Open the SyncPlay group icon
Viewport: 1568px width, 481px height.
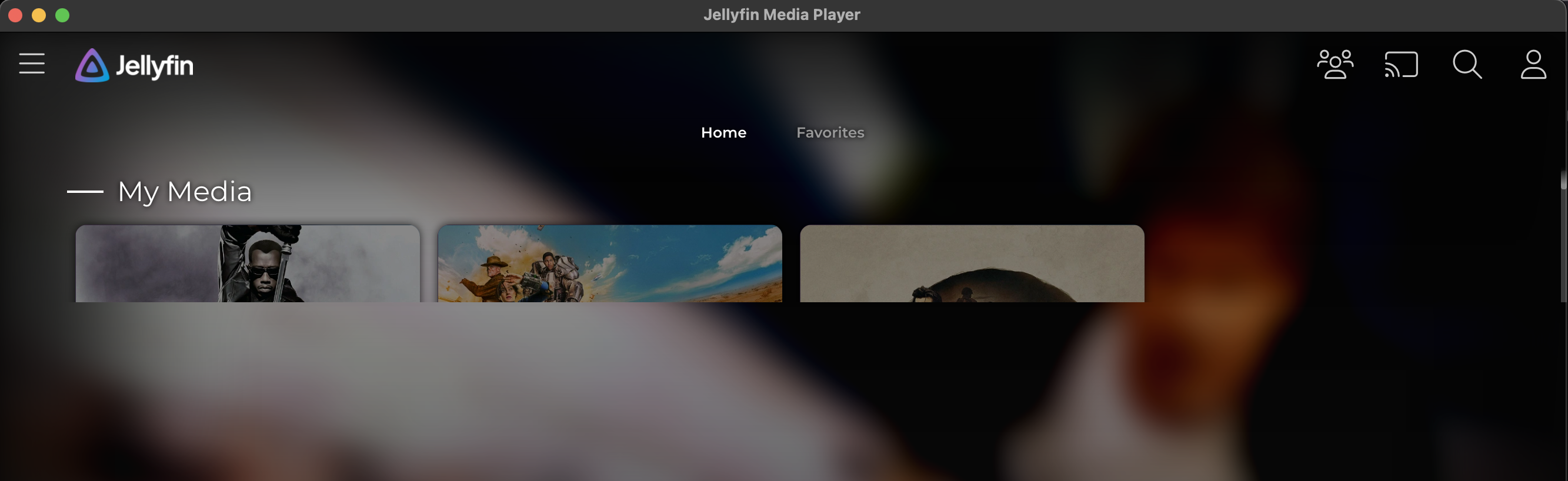[x=1335, y=65]
